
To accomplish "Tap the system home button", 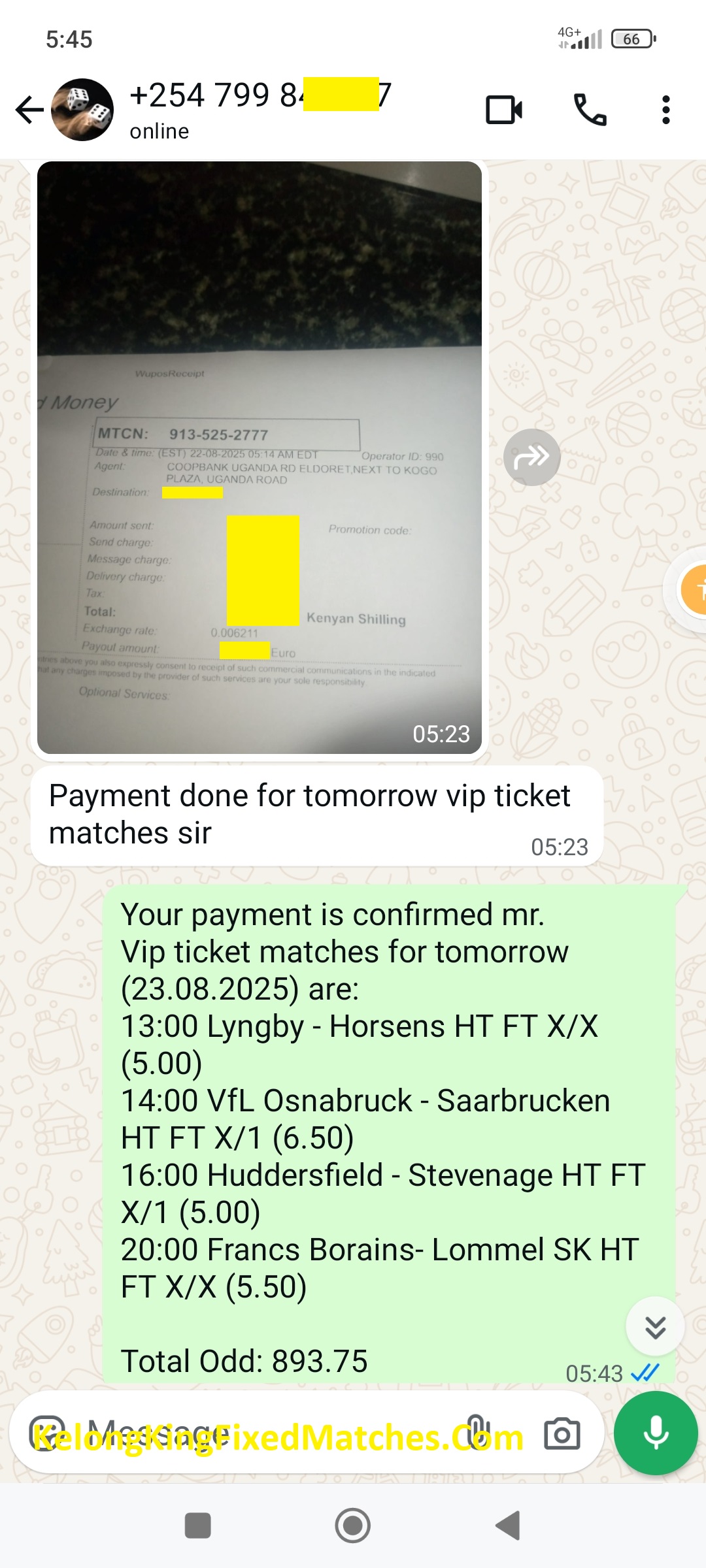I will point(352,1526).
